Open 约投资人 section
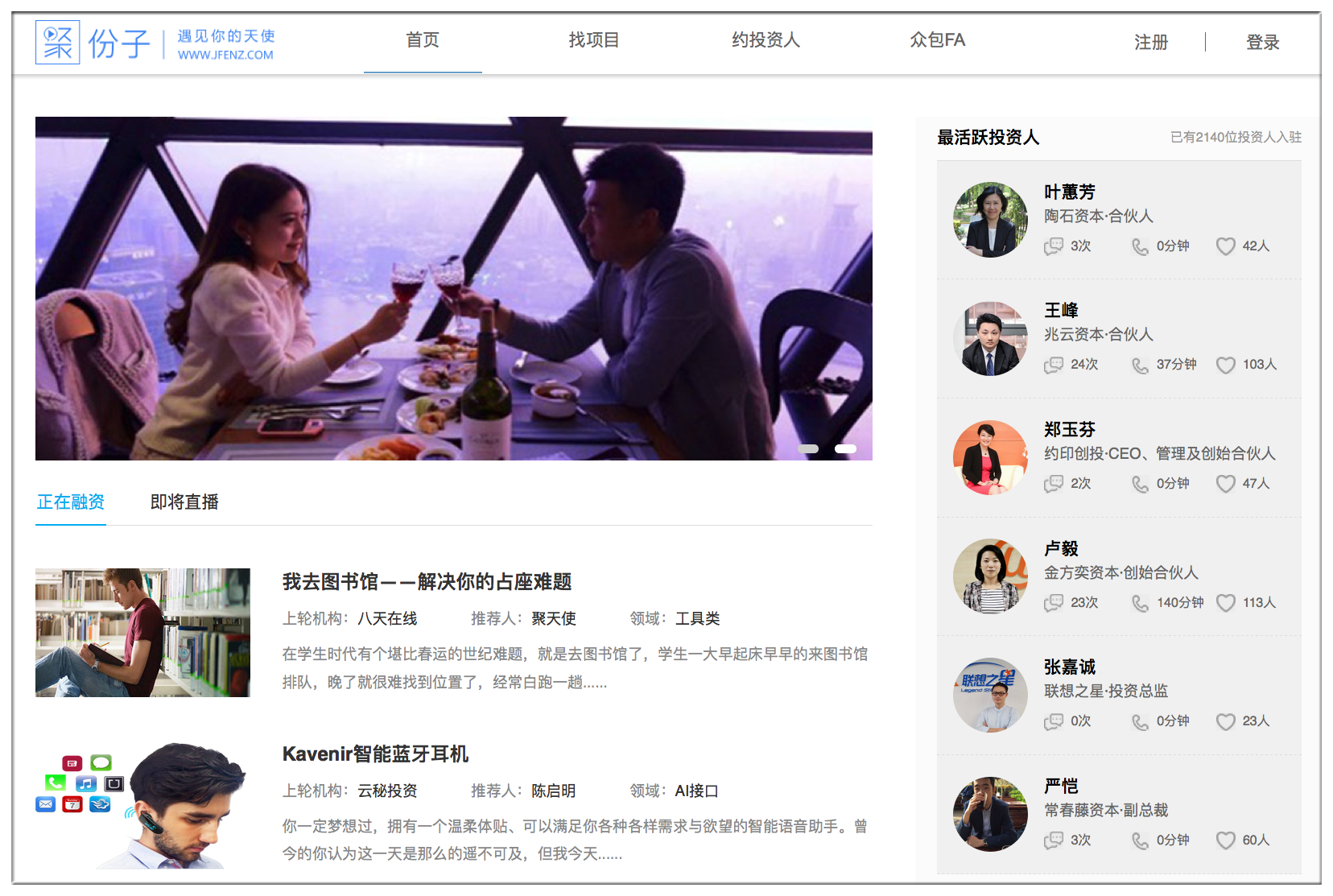 [x=766, y=40]
